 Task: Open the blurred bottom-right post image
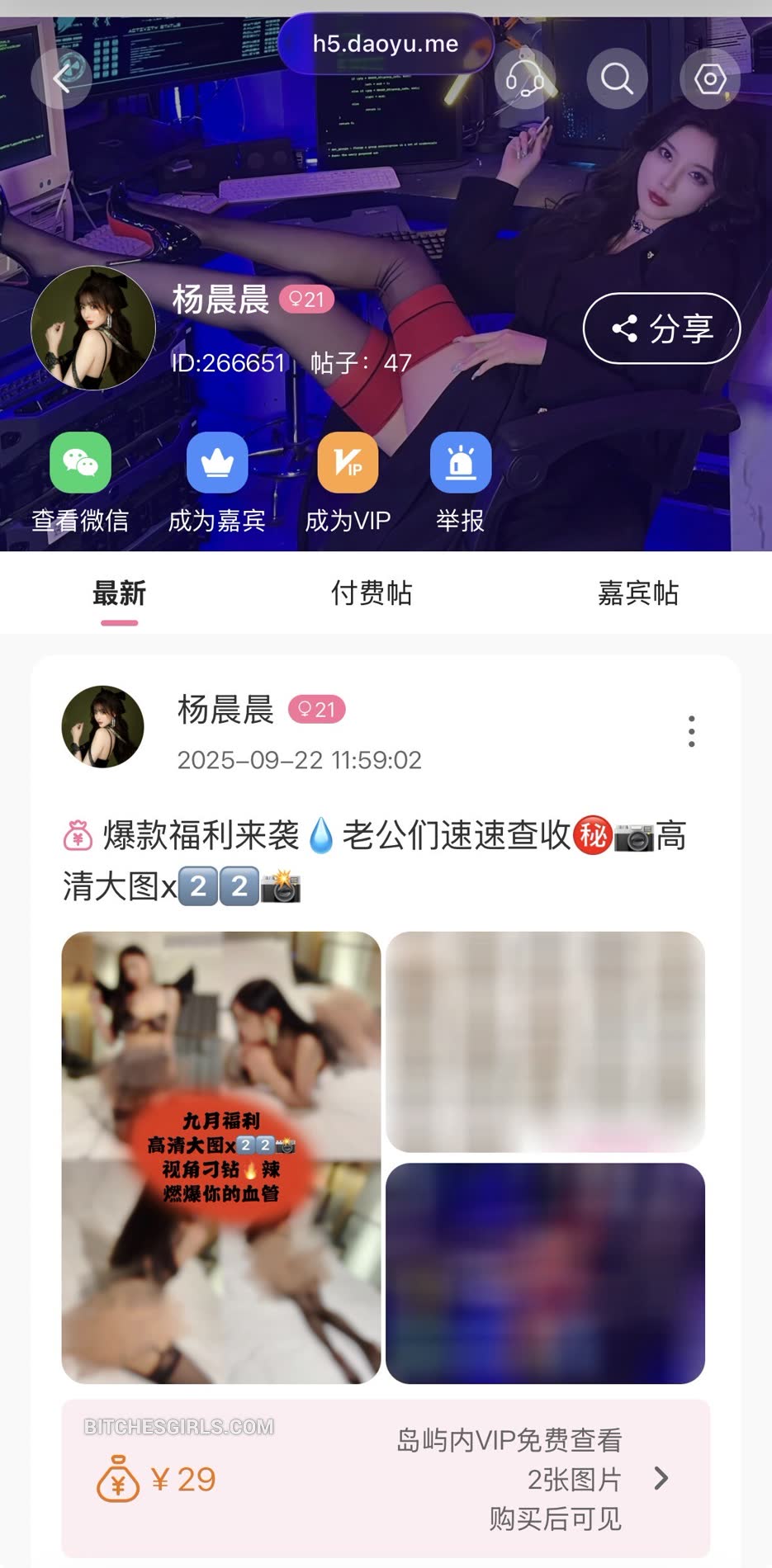pyautogui.click(x=545, y=1273)
